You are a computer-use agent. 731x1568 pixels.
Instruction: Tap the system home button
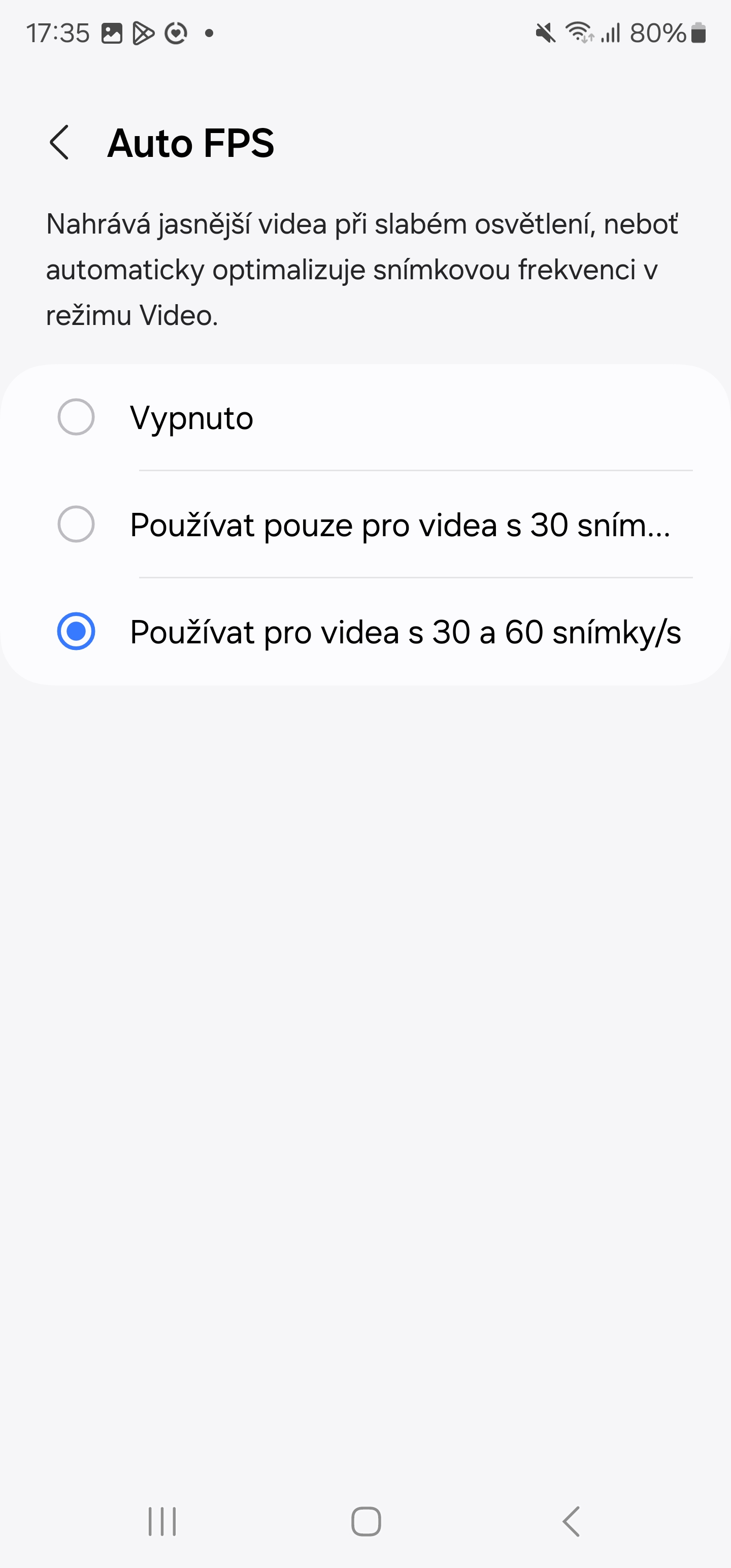click(x=366, y=1522)
